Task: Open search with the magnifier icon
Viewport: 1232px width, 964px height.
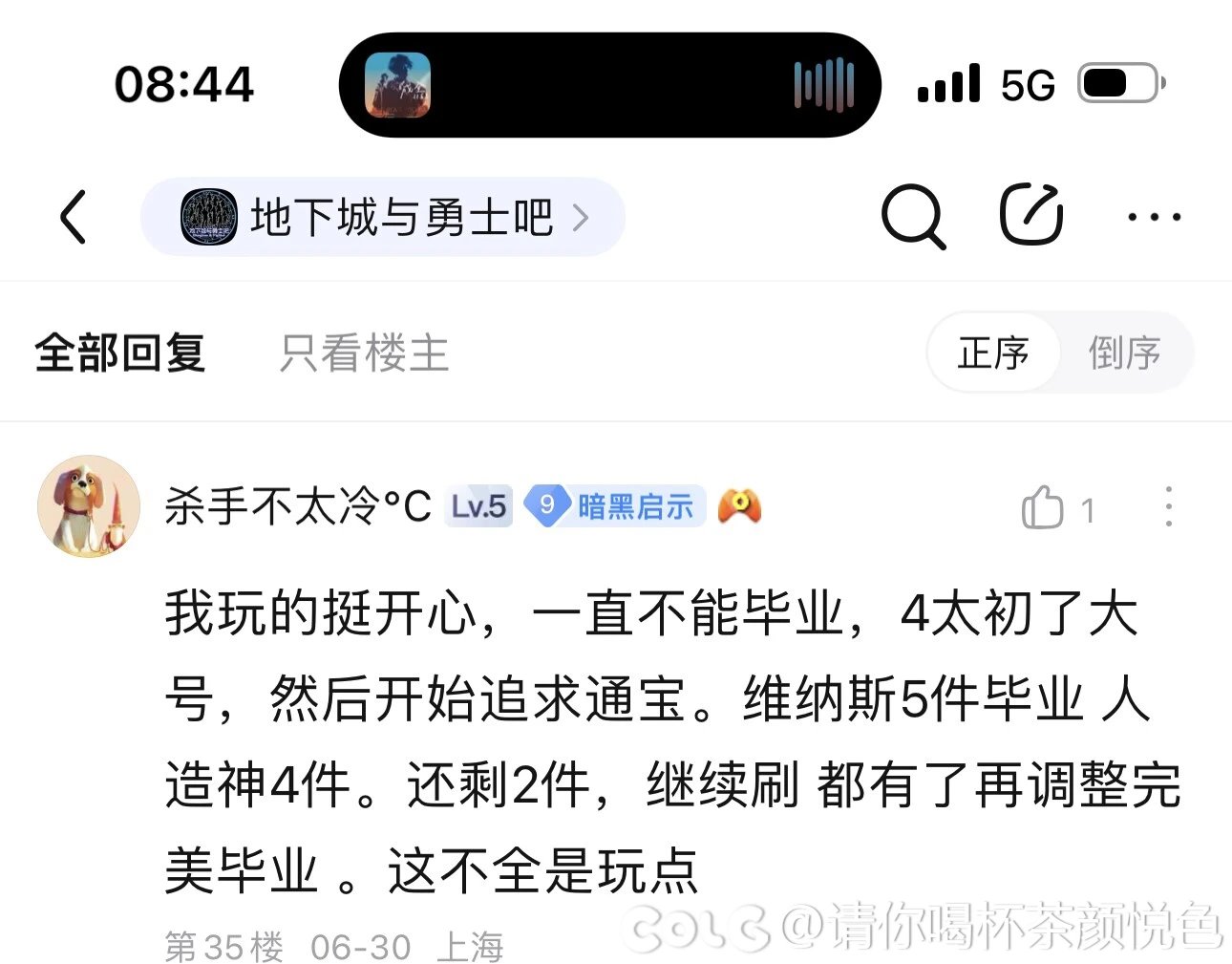Action: tap(912, 216)
